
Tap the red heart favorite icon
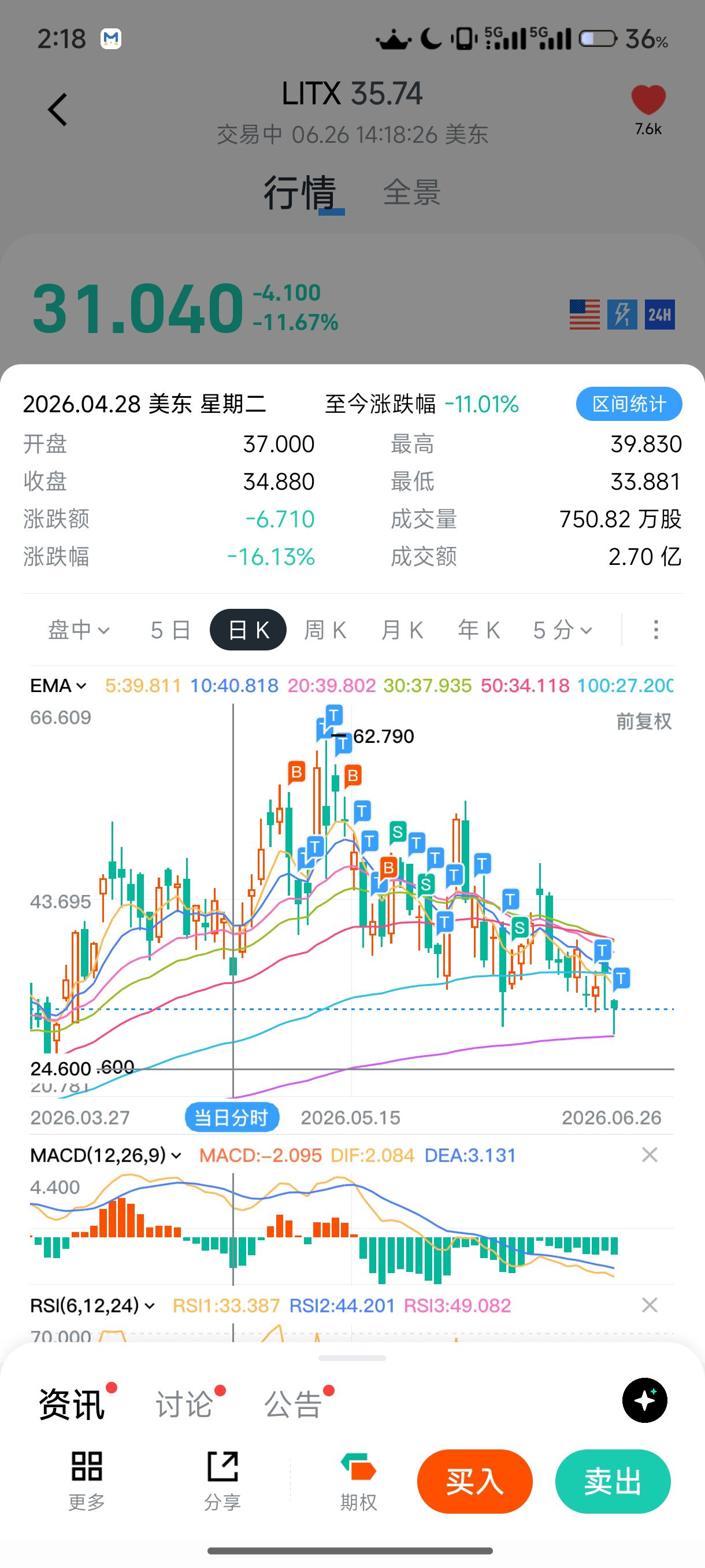648,101
